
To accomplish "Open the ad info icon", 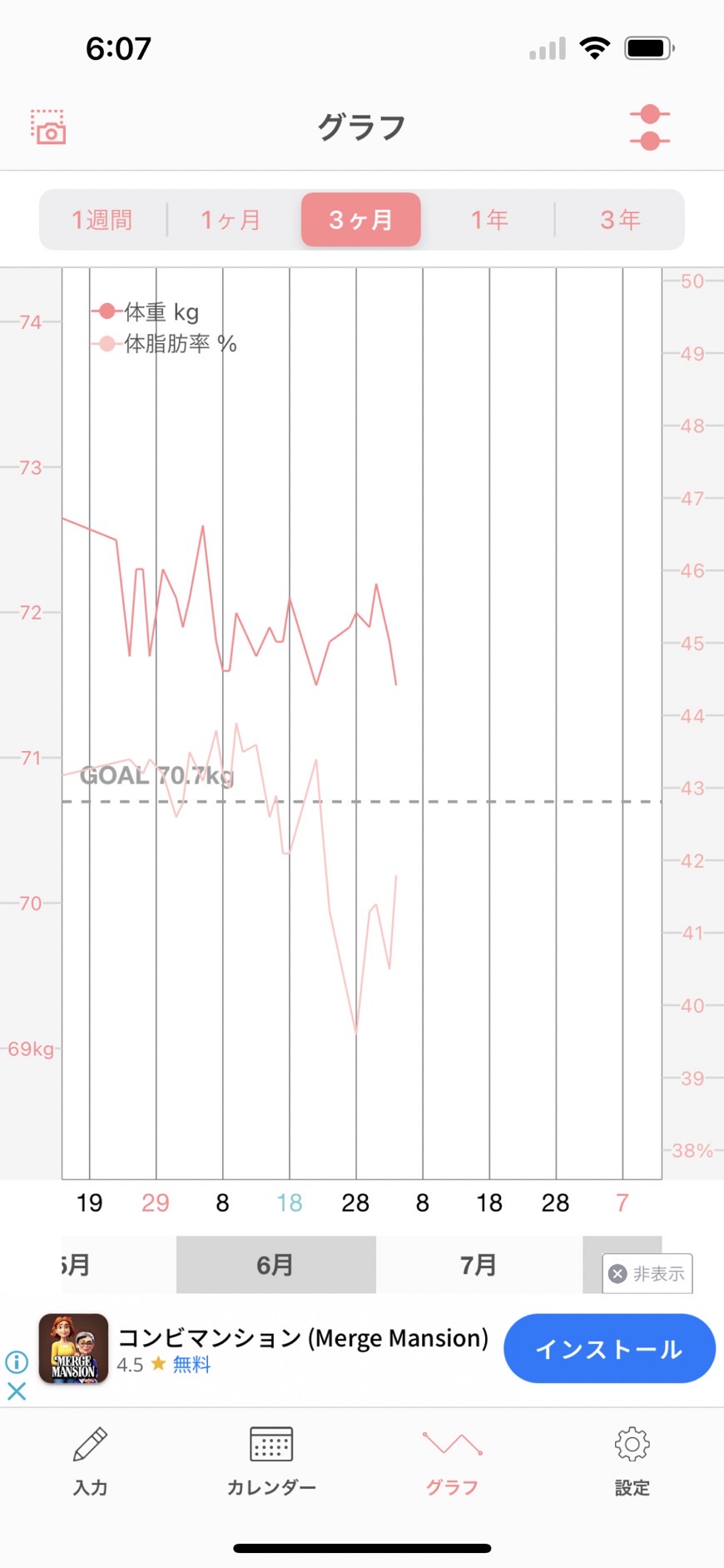I will click(x=17, y=1362).
